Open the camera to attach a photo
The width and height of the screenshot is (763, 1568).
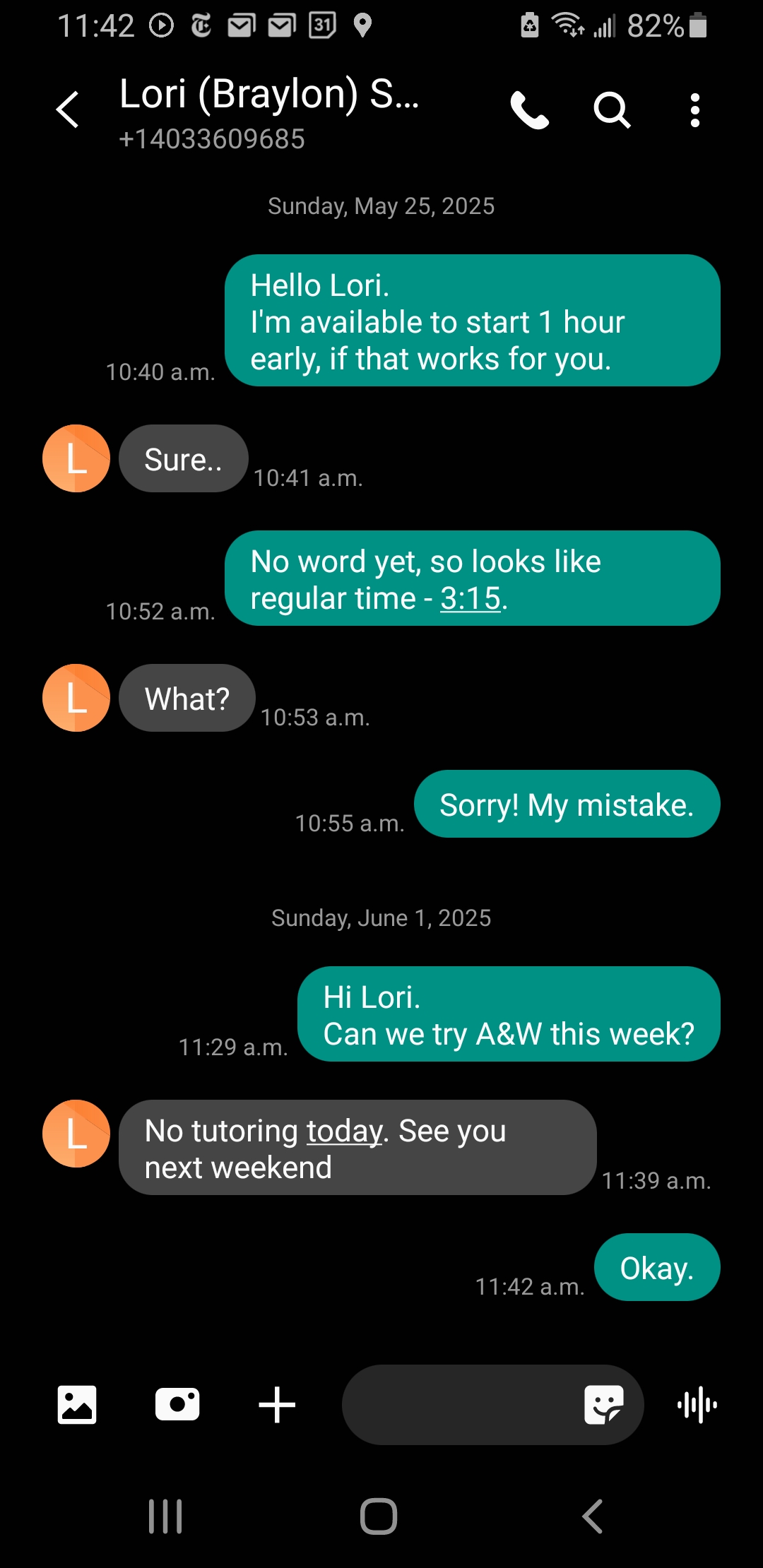[x=177, y=1404]
